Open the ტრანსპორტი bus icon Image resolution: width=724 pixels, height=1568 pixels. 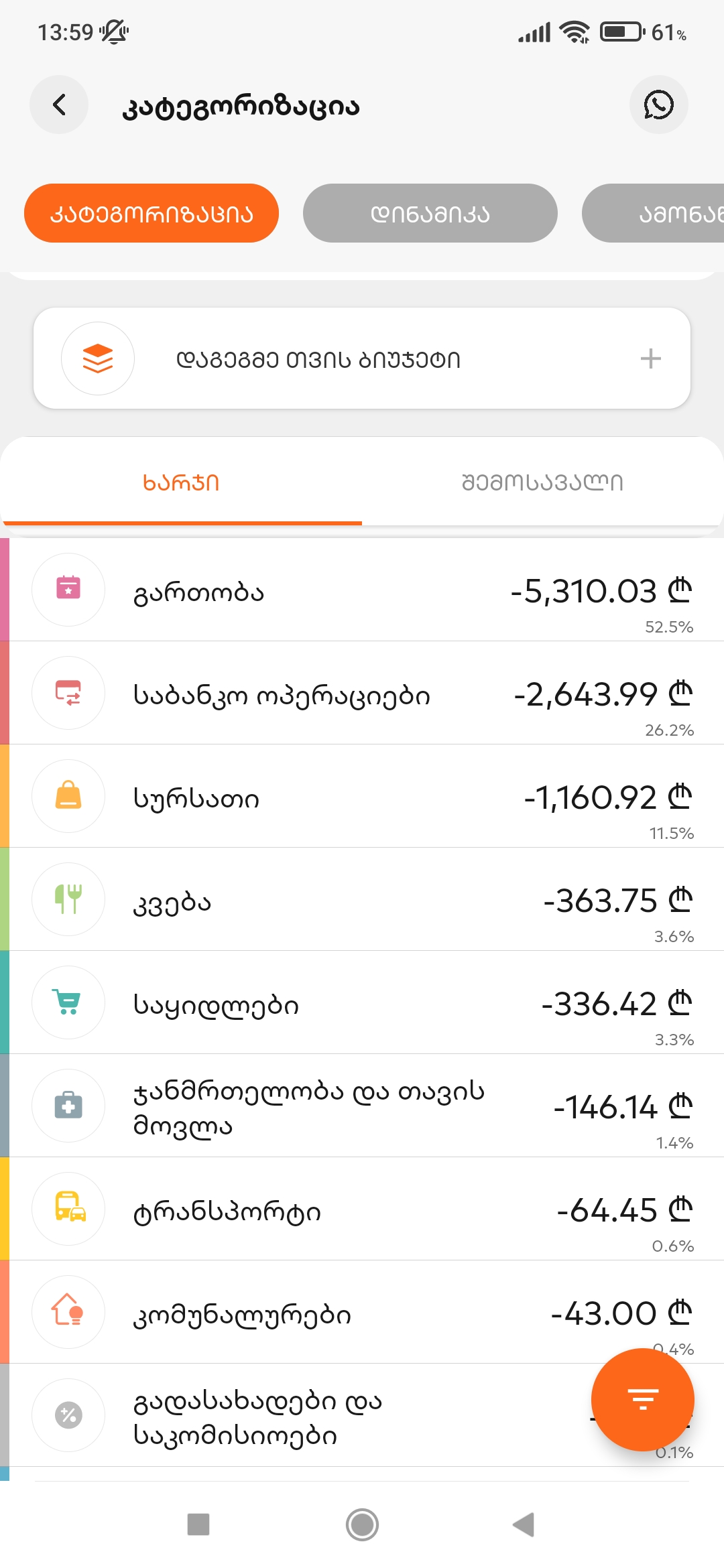point(68,1209)
